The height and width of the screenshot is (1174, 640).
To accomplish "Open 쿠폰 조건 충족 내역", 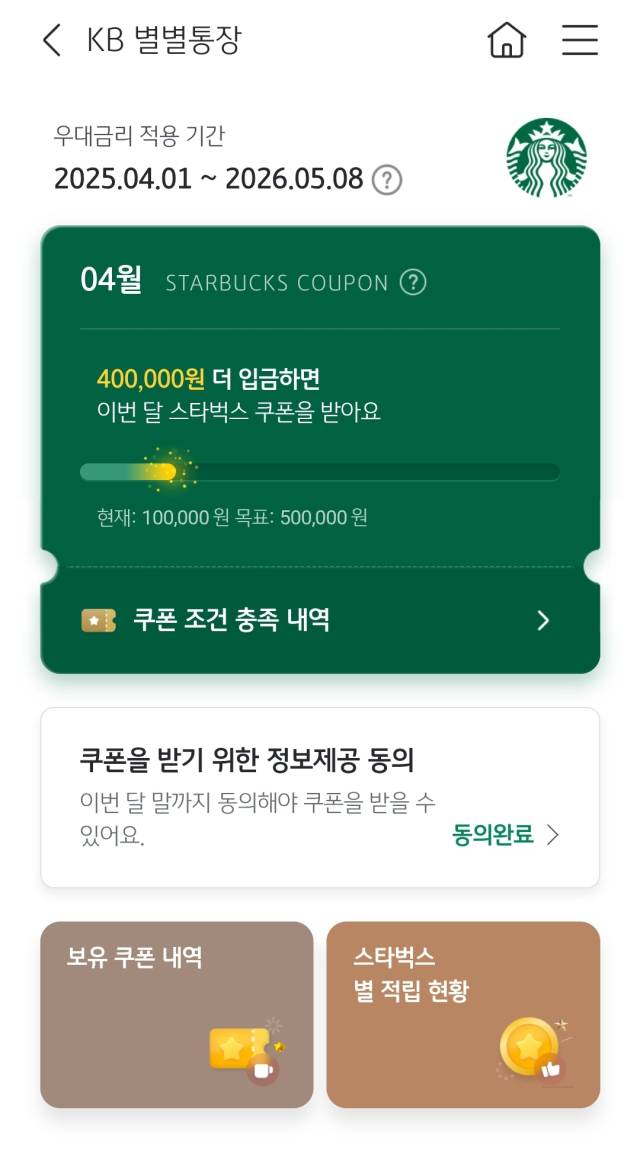I will 320,621.
